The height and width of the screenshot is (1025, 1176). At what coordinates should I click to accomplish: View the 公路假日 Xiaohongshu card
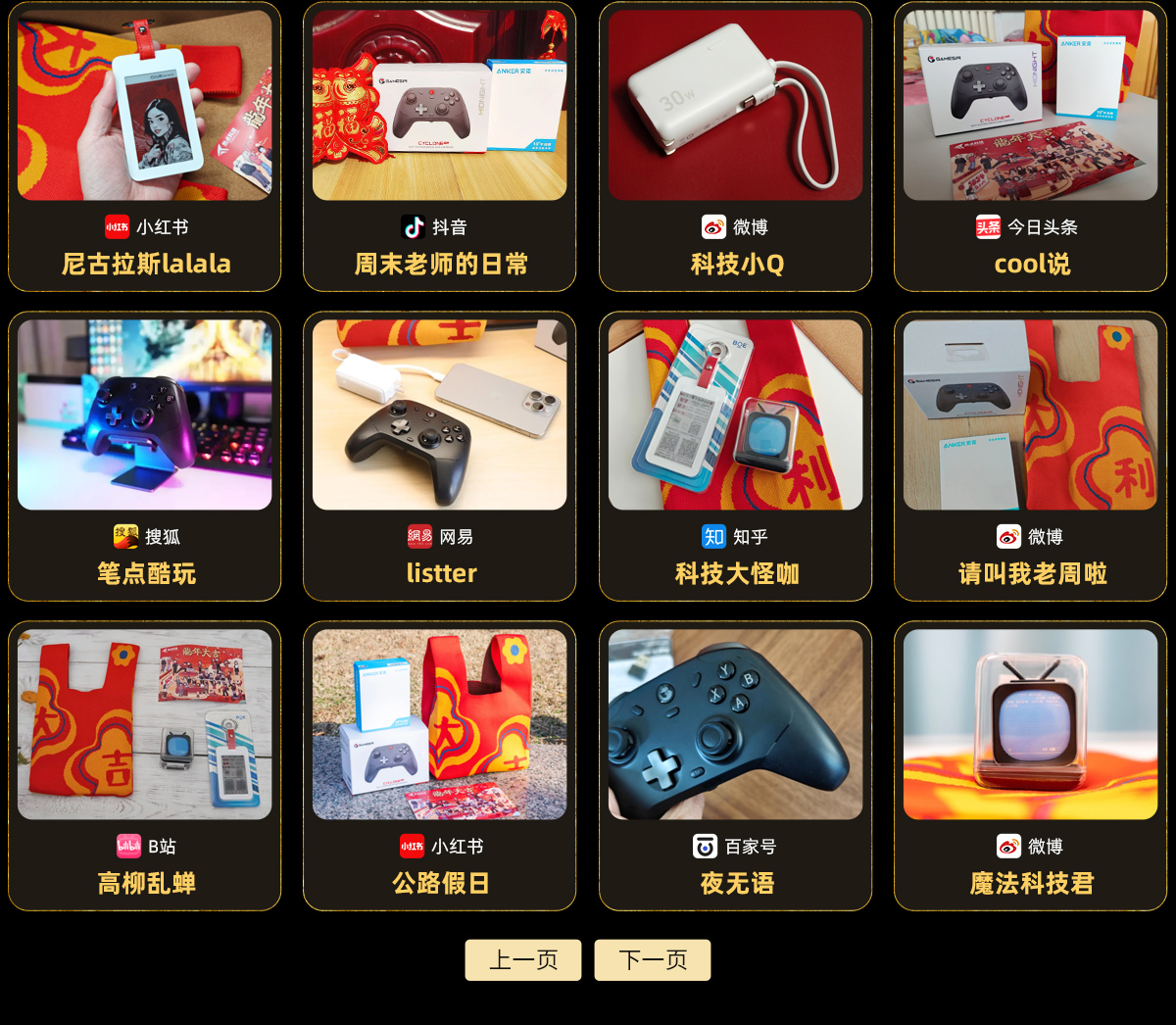[440, 766]
